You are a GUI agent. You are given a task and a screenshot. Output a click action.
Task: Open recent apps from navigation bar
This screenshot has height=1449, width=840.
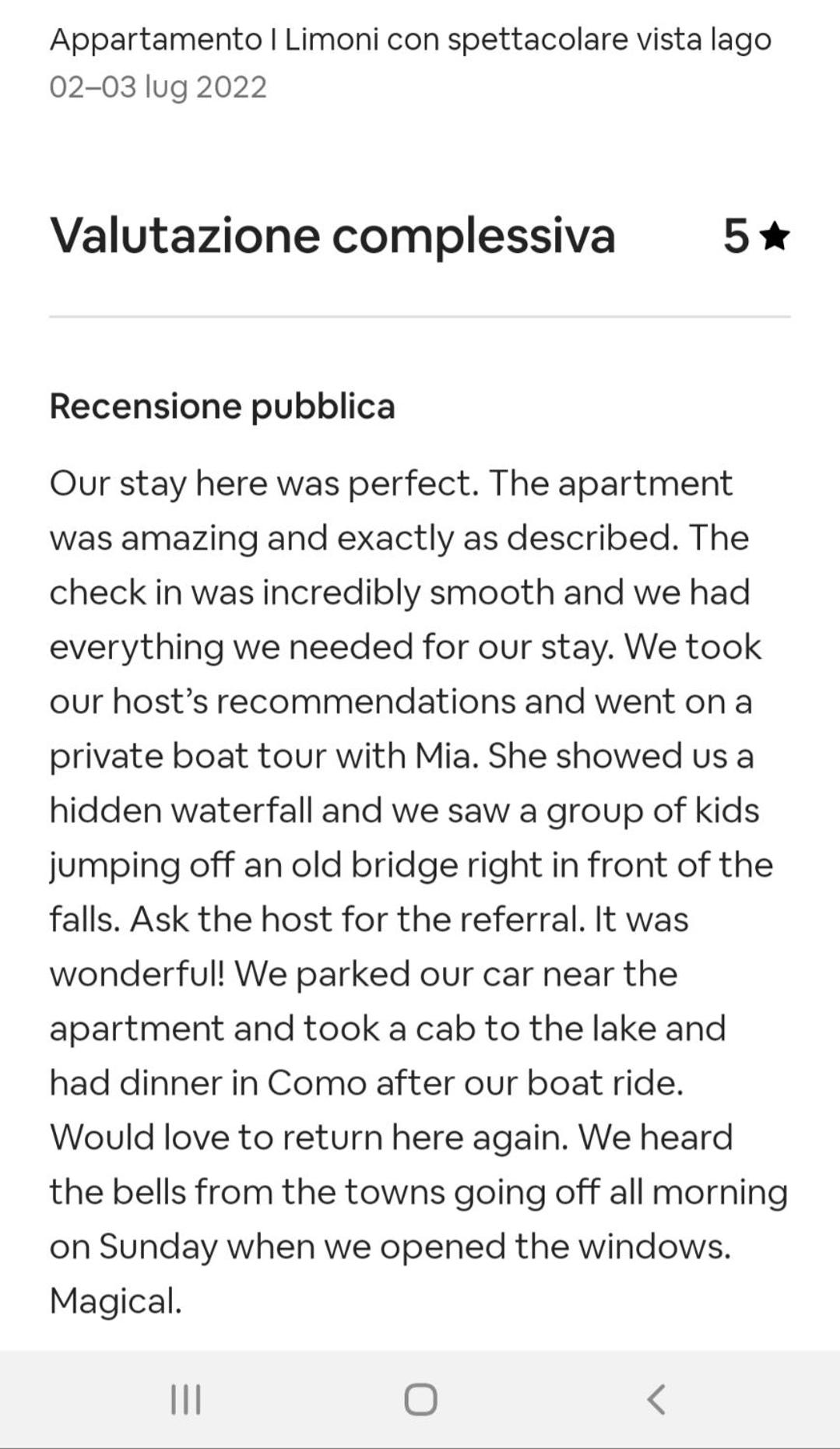pos(186,1399)
